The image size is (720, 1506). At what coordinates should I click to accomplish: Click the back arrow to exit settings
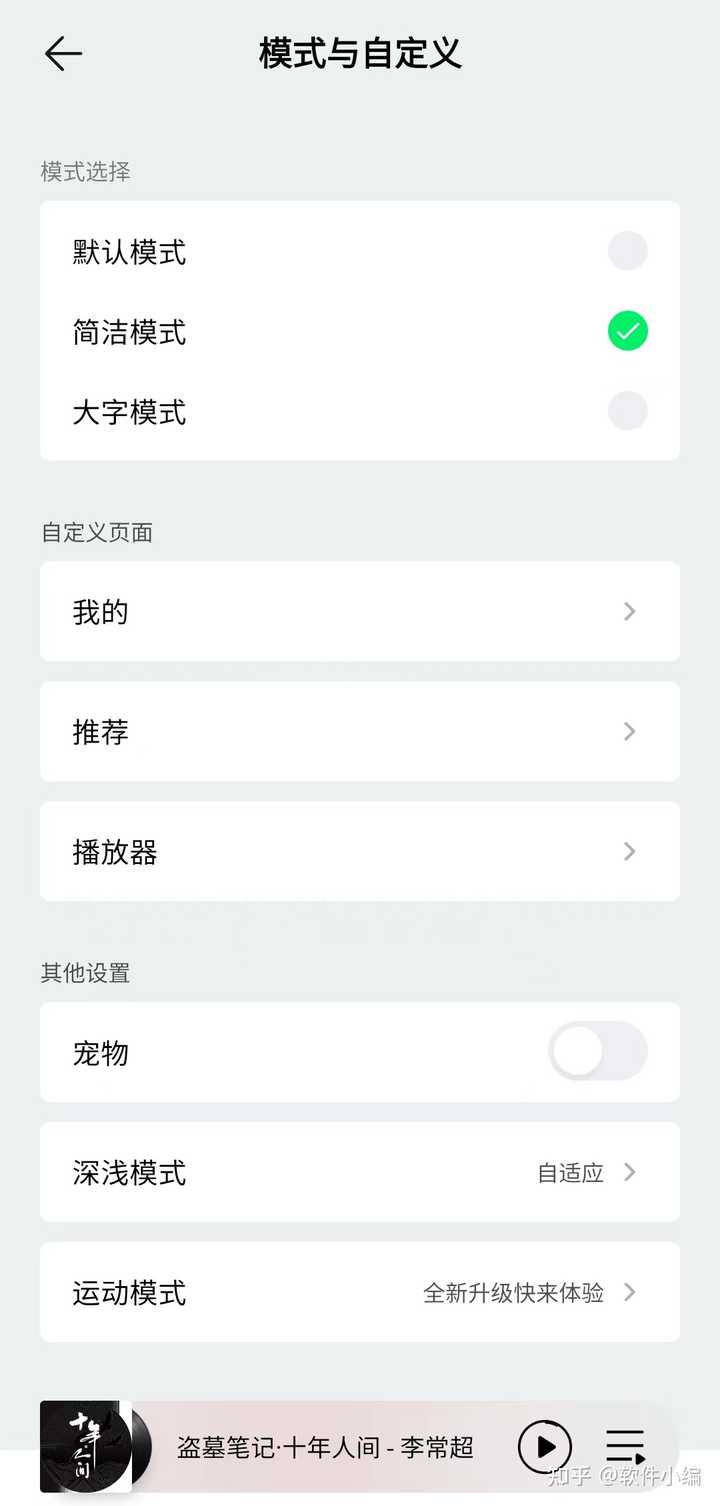coord(63,54)
